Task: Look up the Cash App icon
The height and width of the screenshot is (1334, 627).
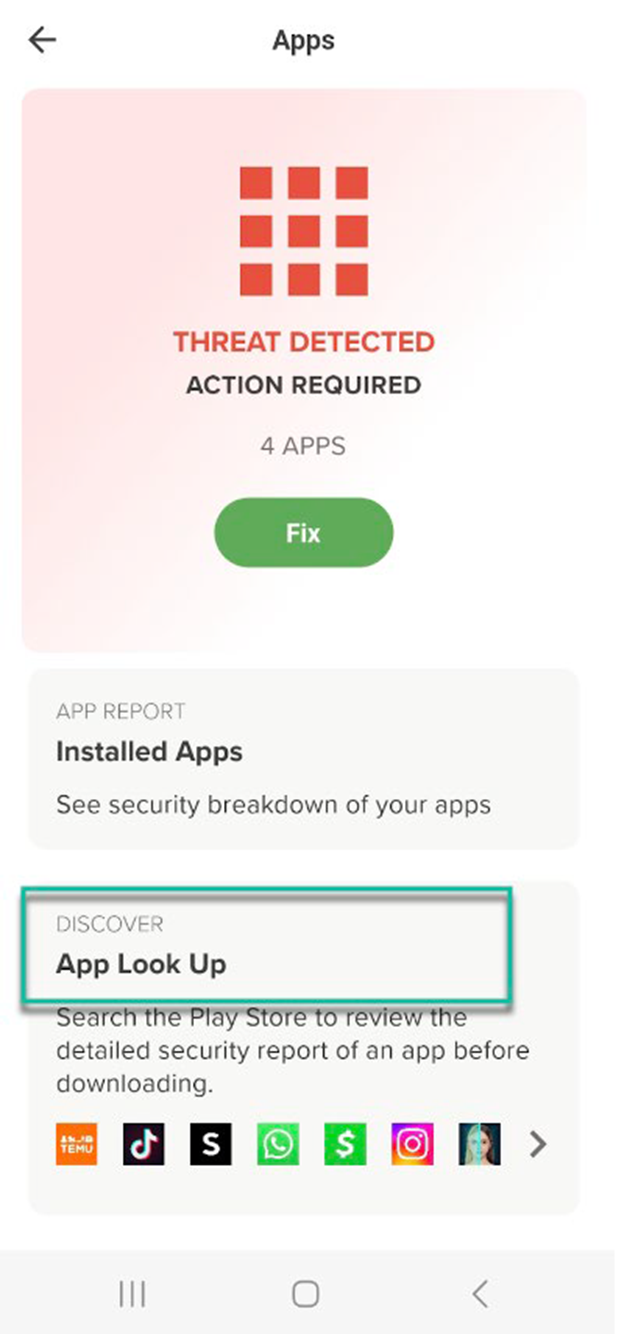Action: [x=345, y=1144]
